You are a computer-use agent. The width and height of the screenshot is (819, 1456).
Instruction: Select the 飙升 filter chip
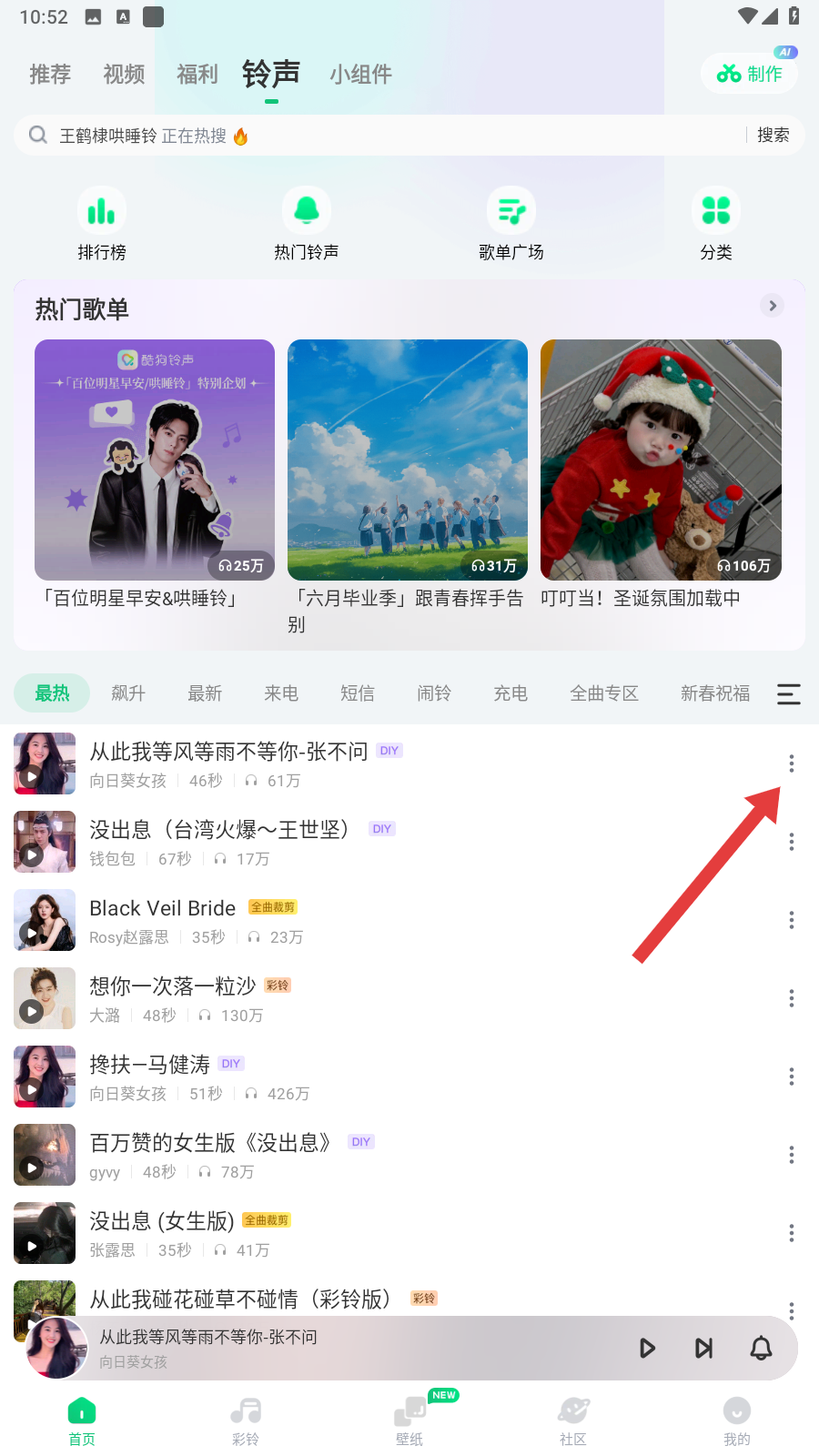coord(128,693)
